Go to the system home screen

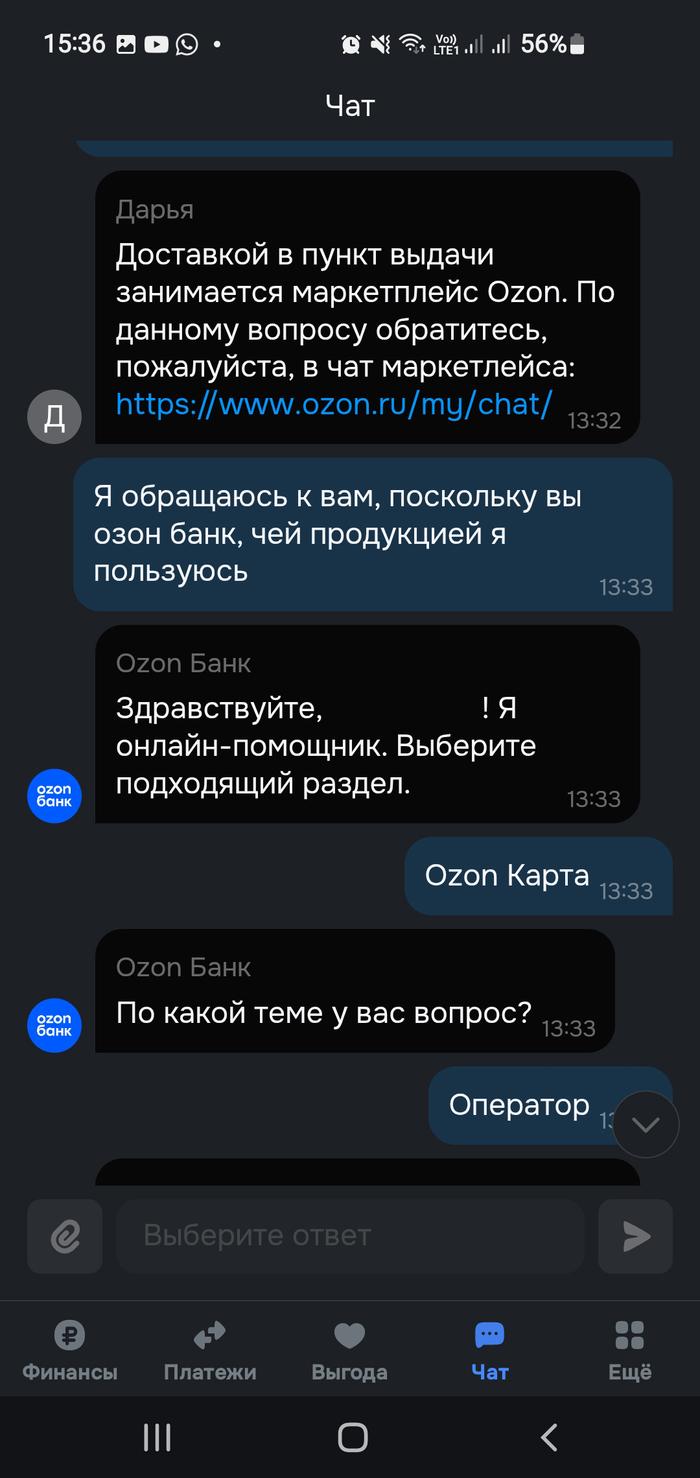(x=352, y=1437)
